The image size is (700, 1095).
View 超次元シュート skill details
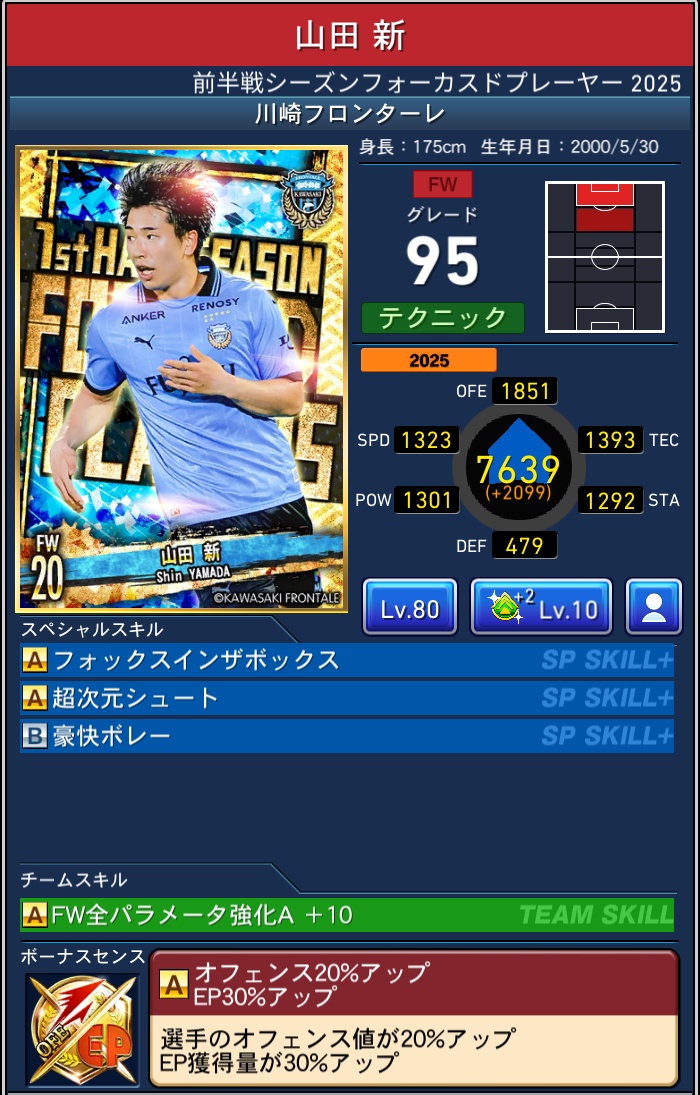pyautogui.click(x=347, y=698)
